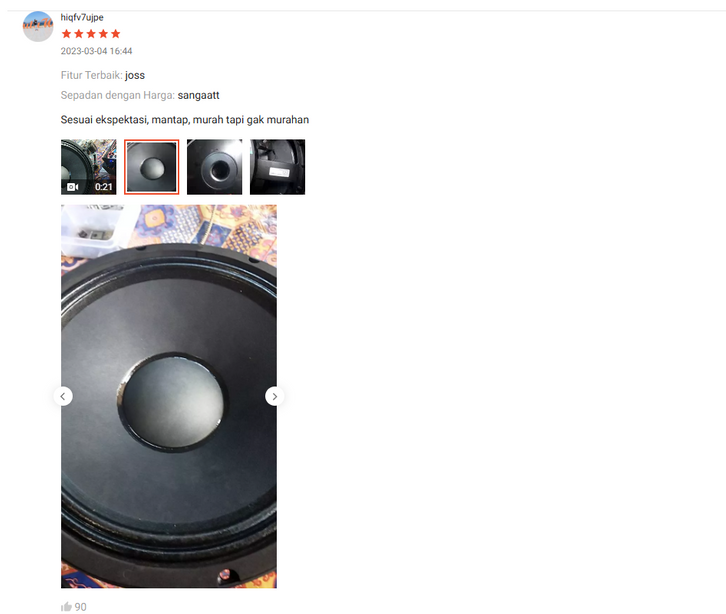
Task: Go to next review image
Action: (274, 397)
